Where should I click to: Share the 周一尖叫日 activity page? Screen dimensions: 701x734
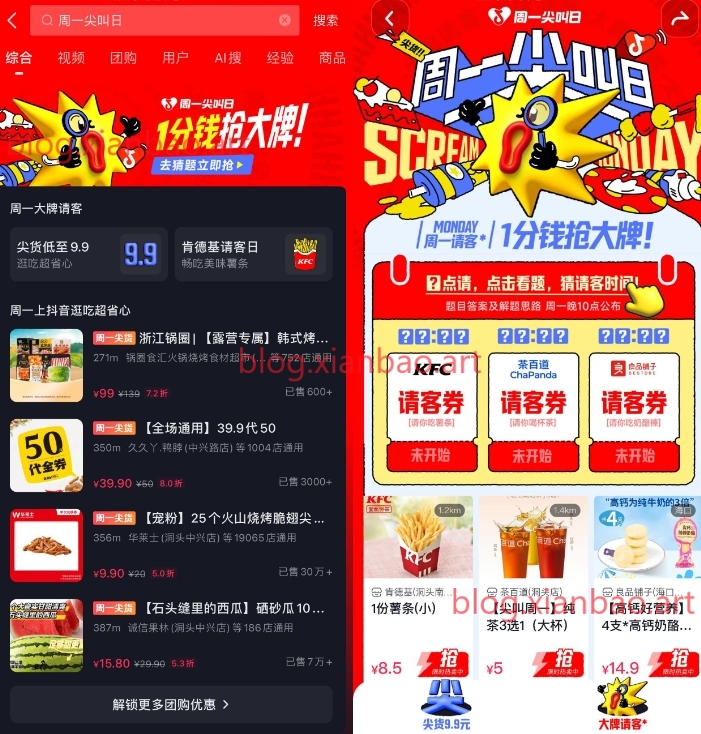point(680,18)
